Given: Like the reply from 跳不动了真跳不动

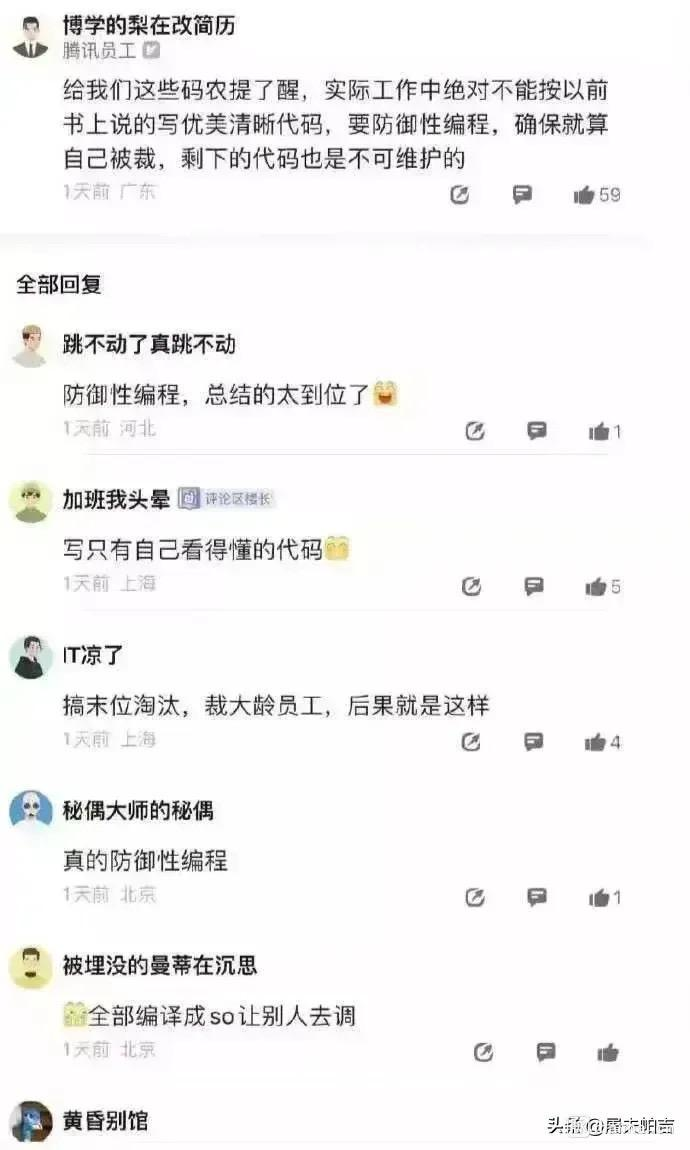Looking at the screenshot, I should click(x=599, y=432).
